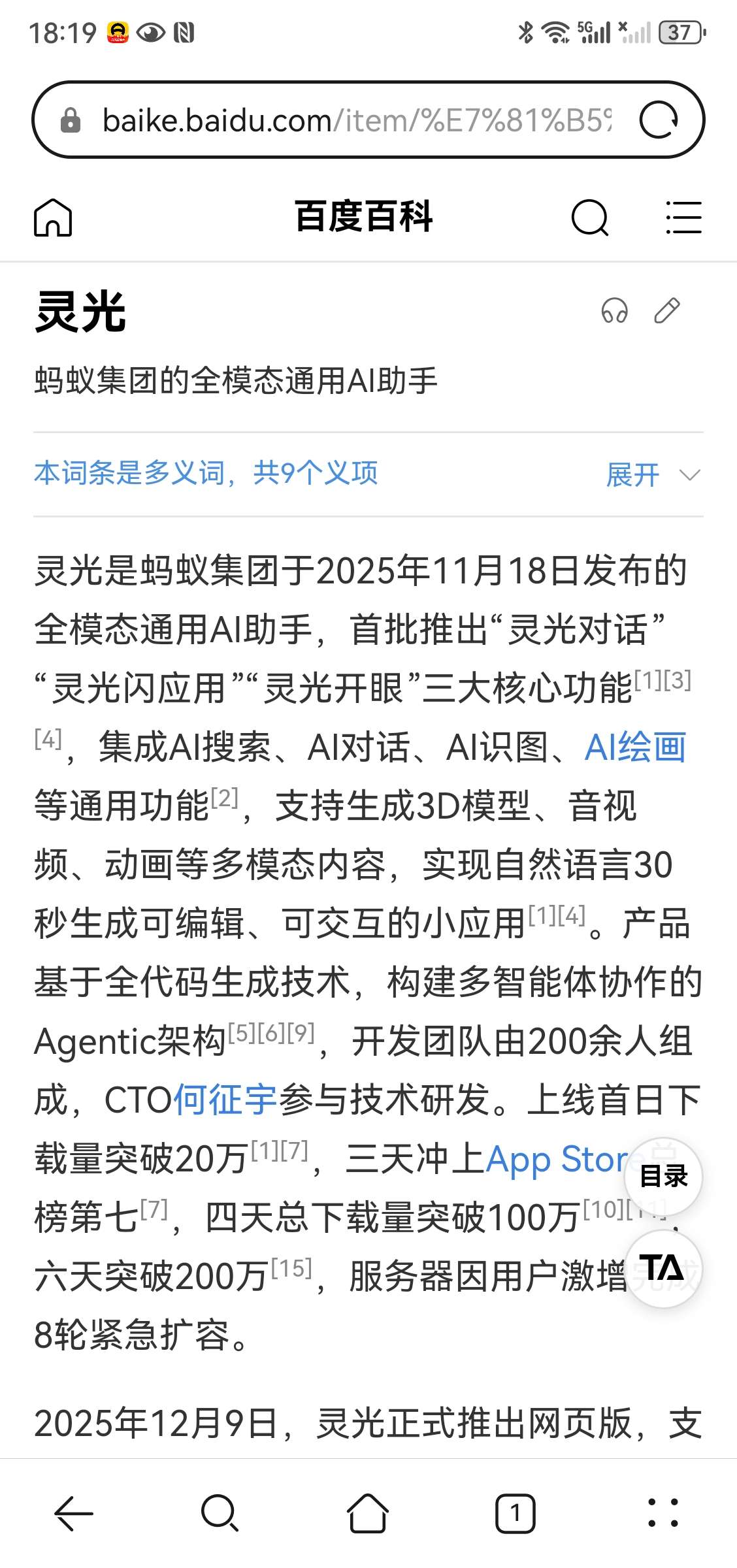The image size is (737, 1568).
Task: Edit this entry with the pencil icon
Action: (667, 311)
